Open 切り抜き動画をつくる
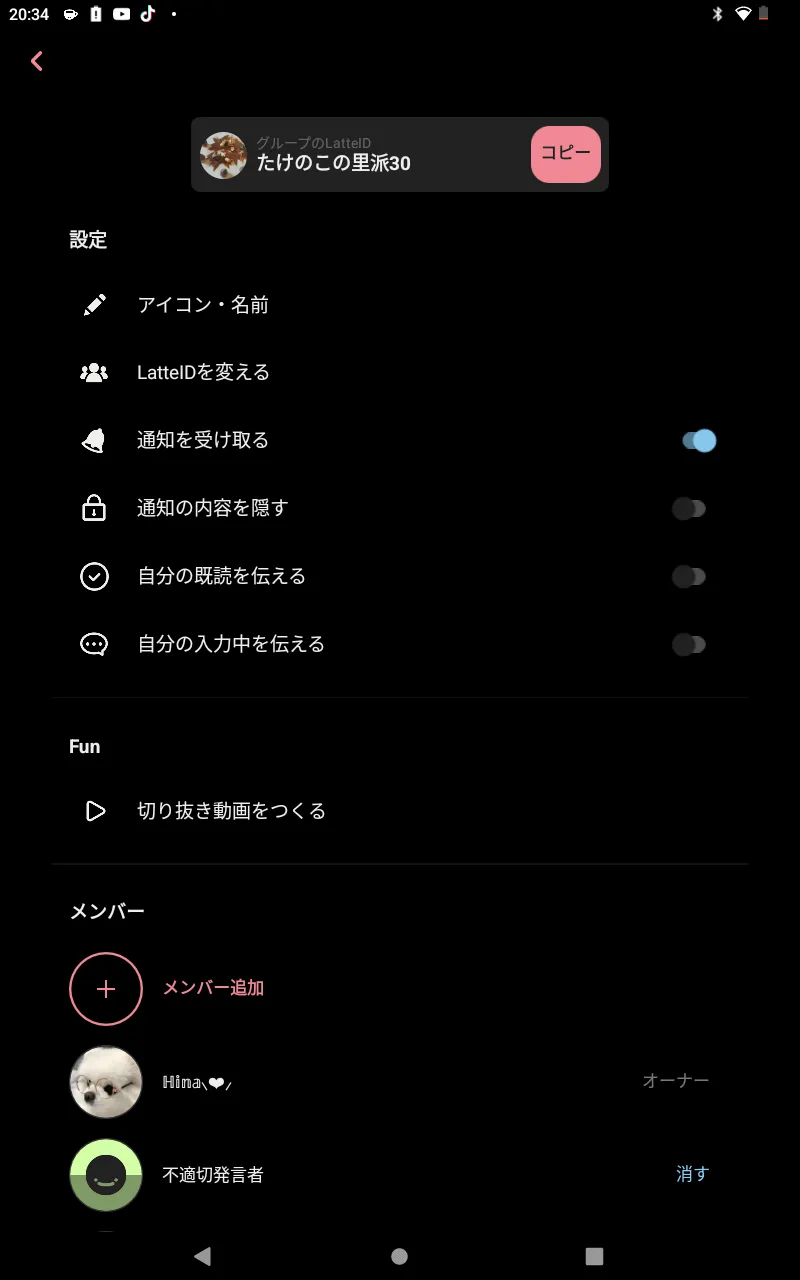 coord(400,811)
